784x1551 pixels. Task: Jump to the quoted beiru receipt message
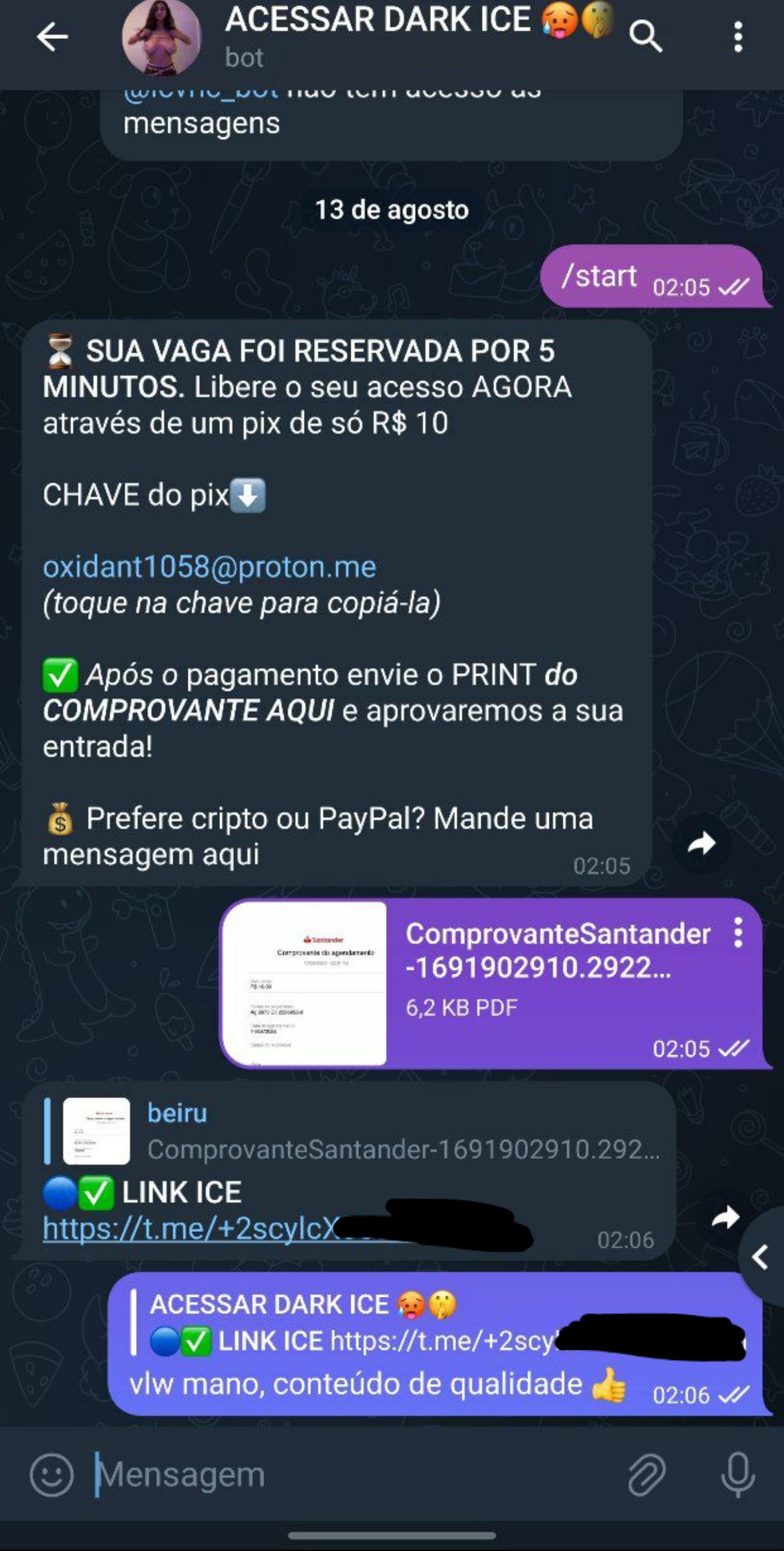click(352, 1131)
